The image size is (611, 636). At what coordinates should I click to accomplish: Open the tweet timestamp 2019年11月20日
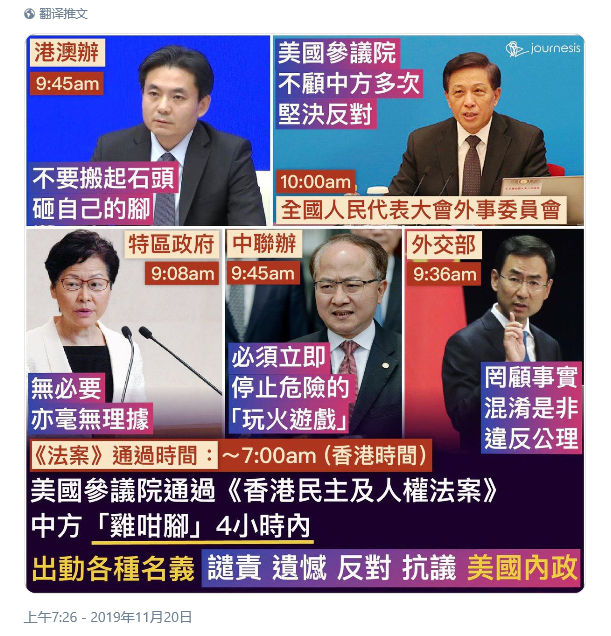(x=108, y=617)
